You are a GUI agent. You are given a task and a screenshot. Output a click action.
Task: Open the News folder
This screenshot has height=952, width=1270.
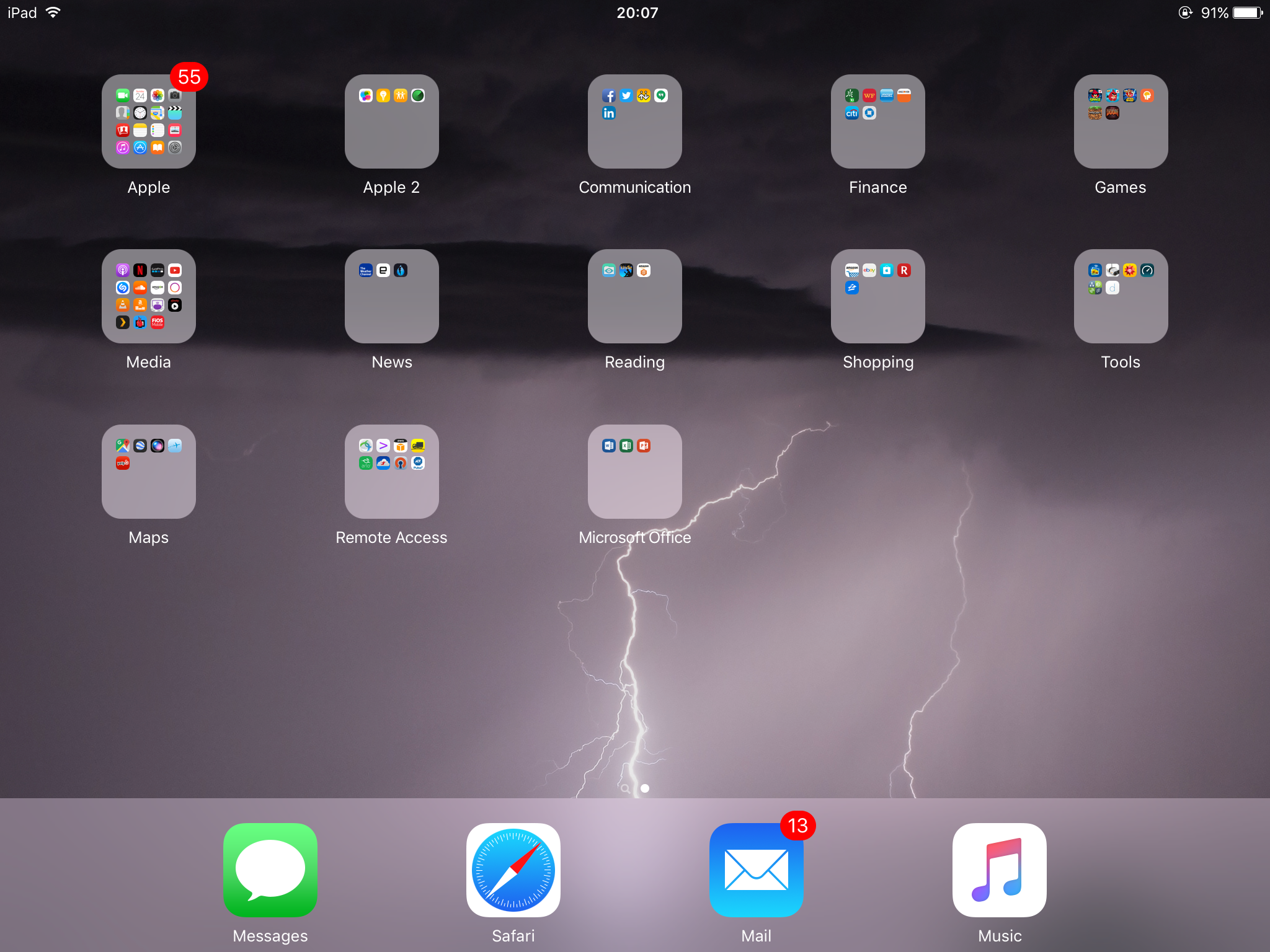click(x=392, y=296)
